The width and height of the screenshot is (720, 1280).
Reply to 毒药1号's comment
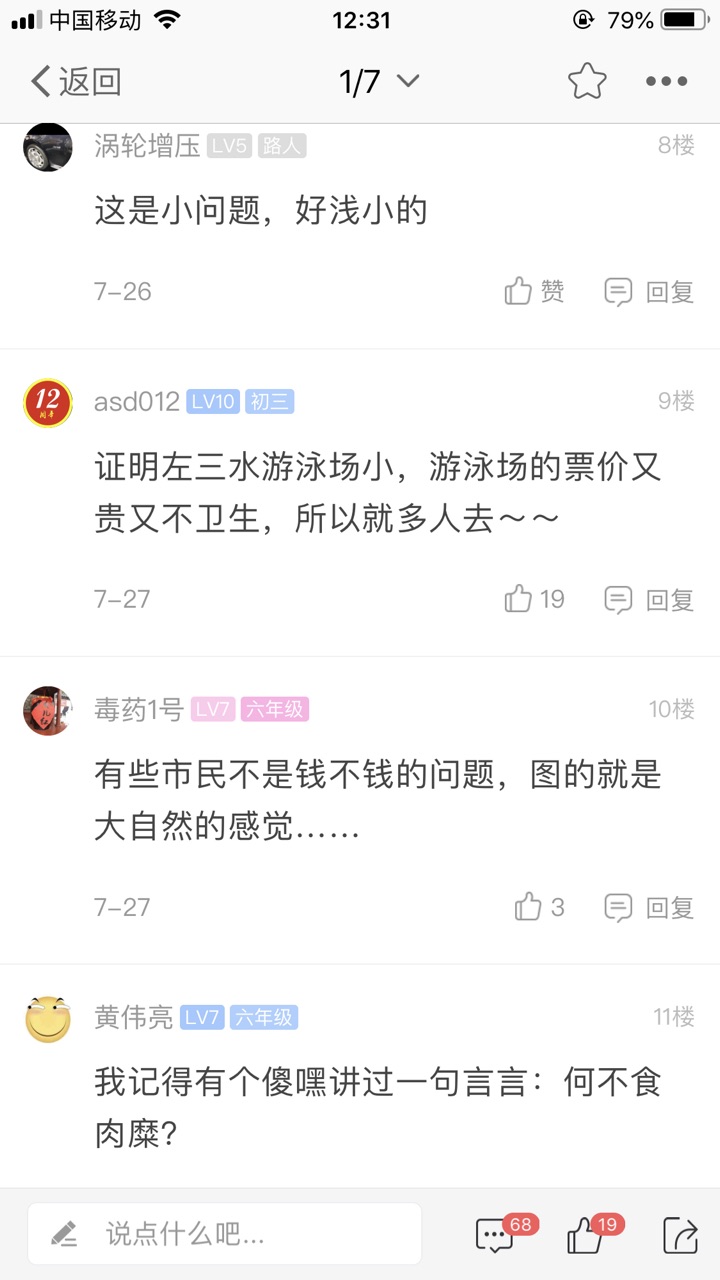tap(650, 908)
